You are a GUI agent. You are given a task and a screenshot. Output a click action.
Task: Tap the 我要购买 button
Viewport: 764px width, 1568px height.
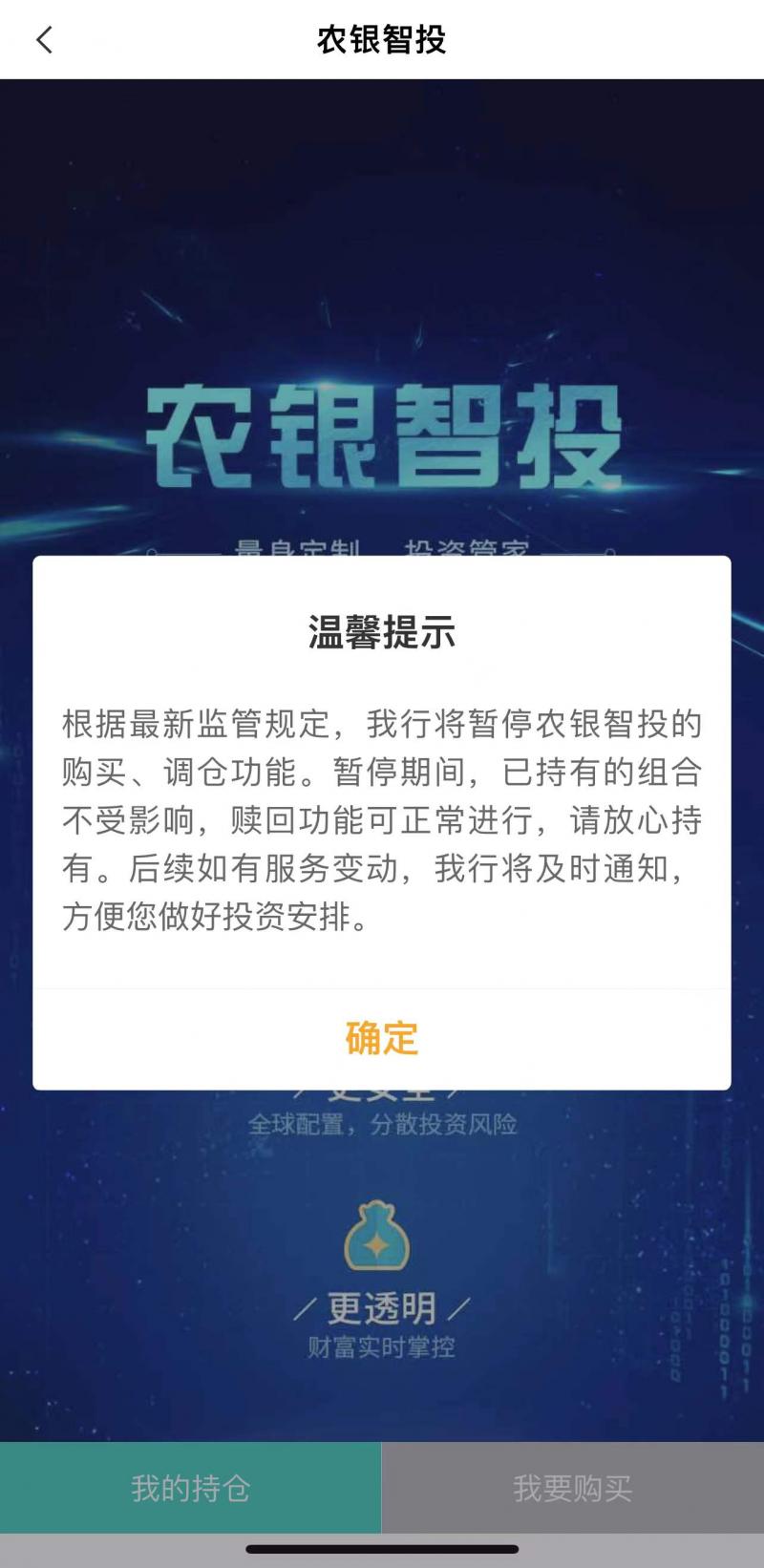pos(572,1487)
